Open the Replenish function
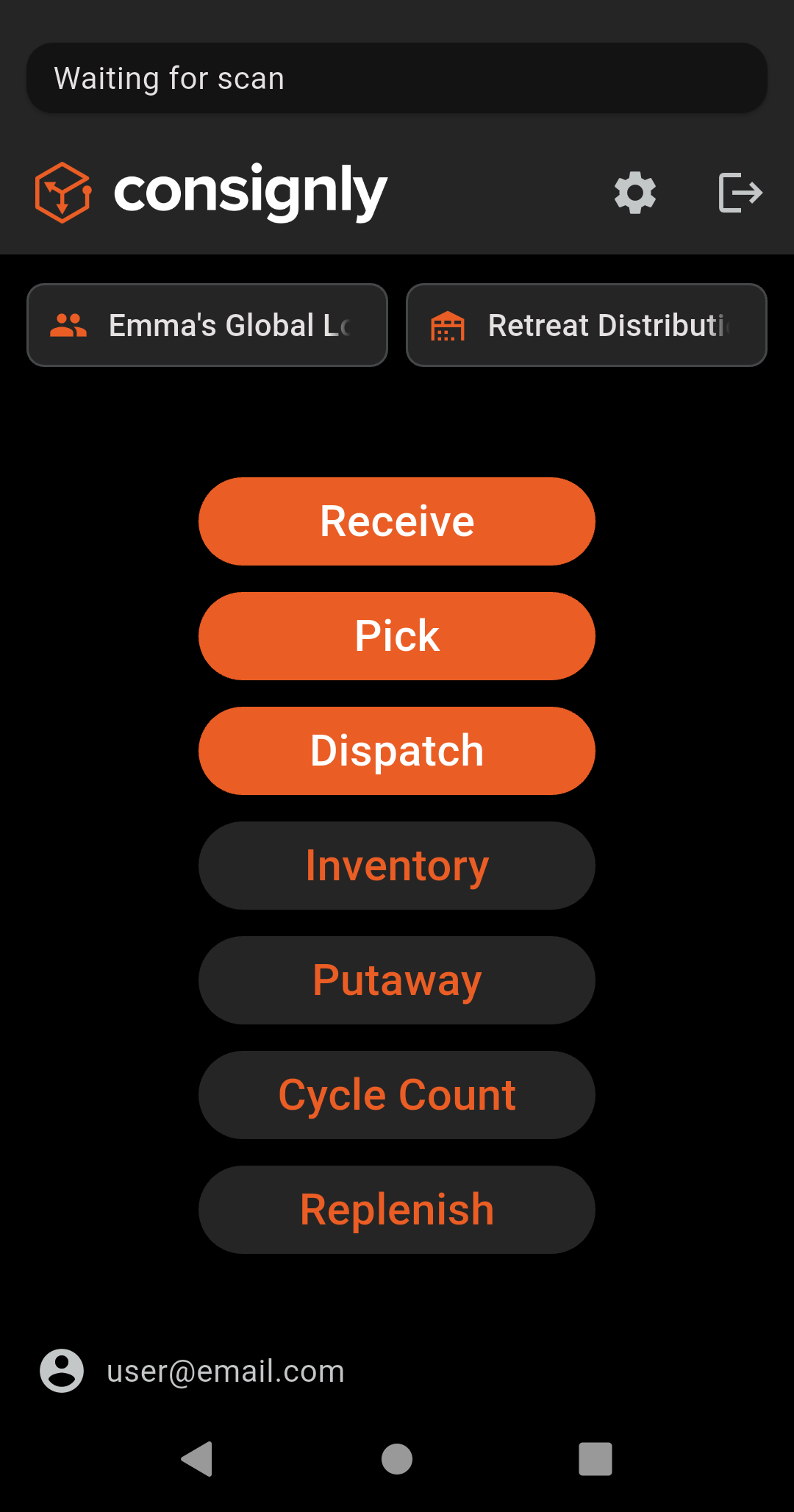This screenshot has height=1512, width=794. click(396, 1210)
